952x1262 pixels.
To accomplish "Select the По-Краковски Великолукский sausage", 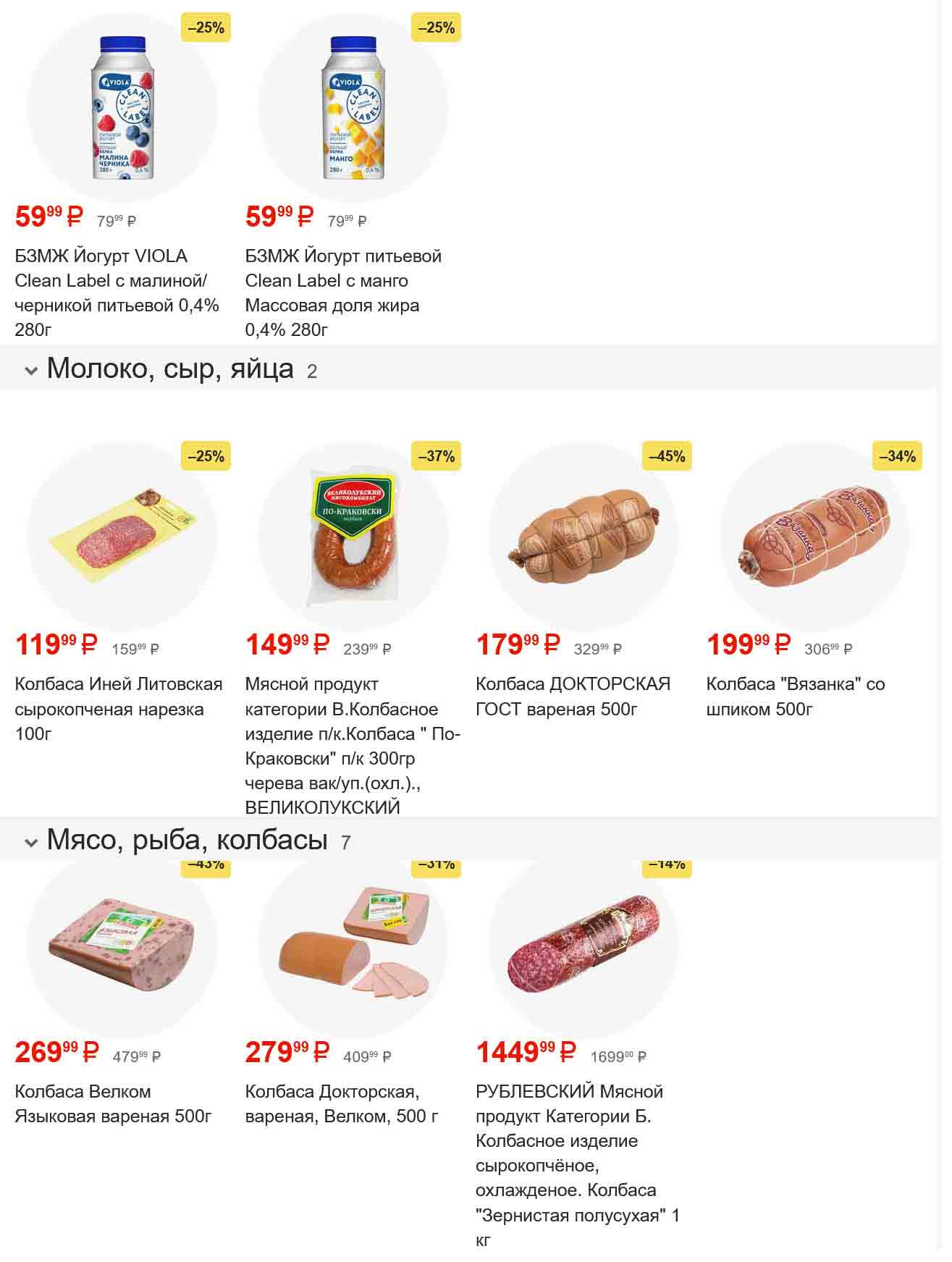I will [x=353, y=537].
